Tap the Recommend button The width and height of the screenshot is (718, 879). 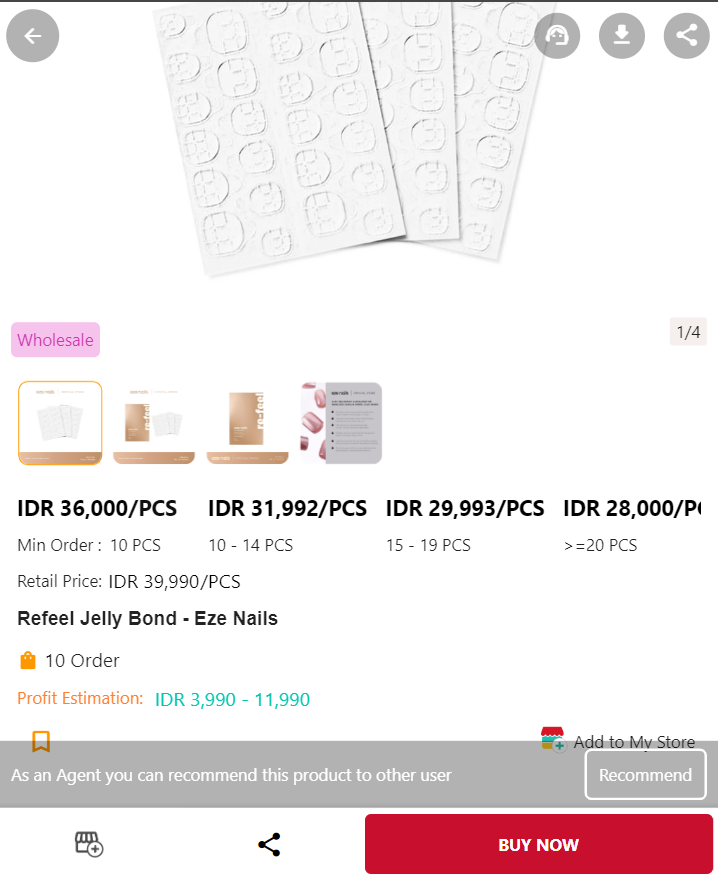pyautogui.click(x=645, y=775)
